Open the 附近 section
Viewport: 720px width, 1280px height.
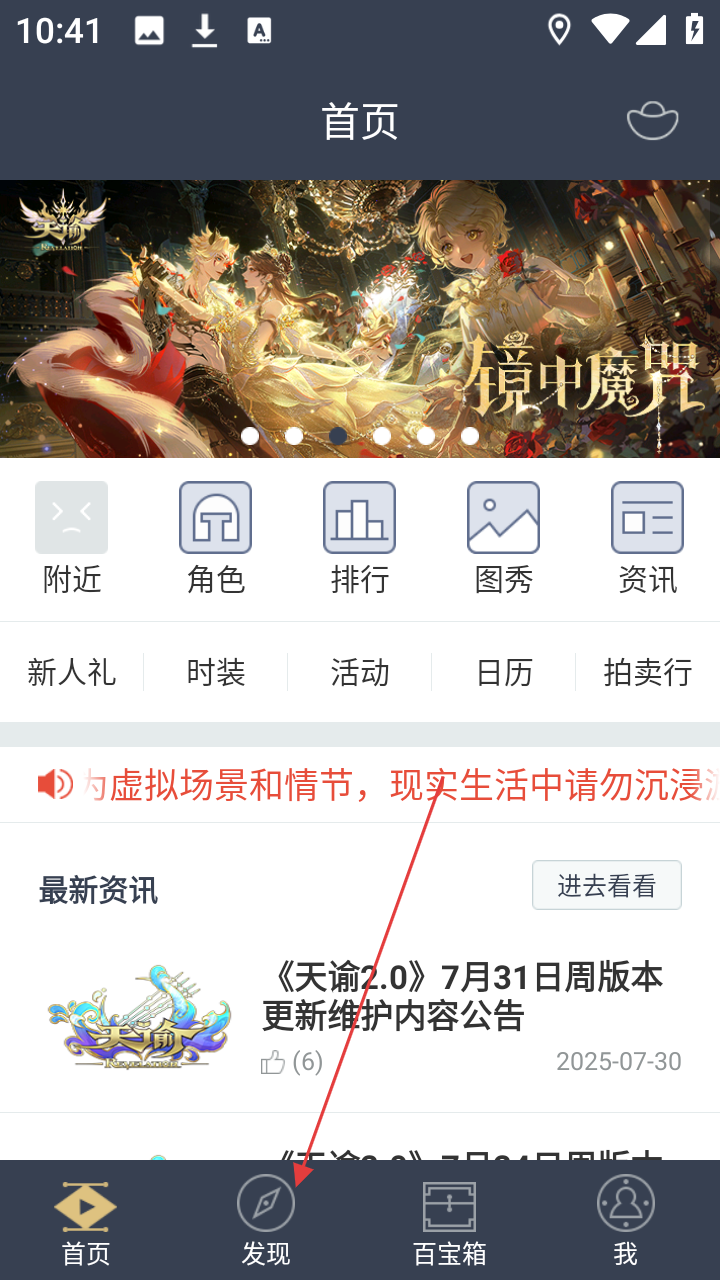click(x=72, y=538)
